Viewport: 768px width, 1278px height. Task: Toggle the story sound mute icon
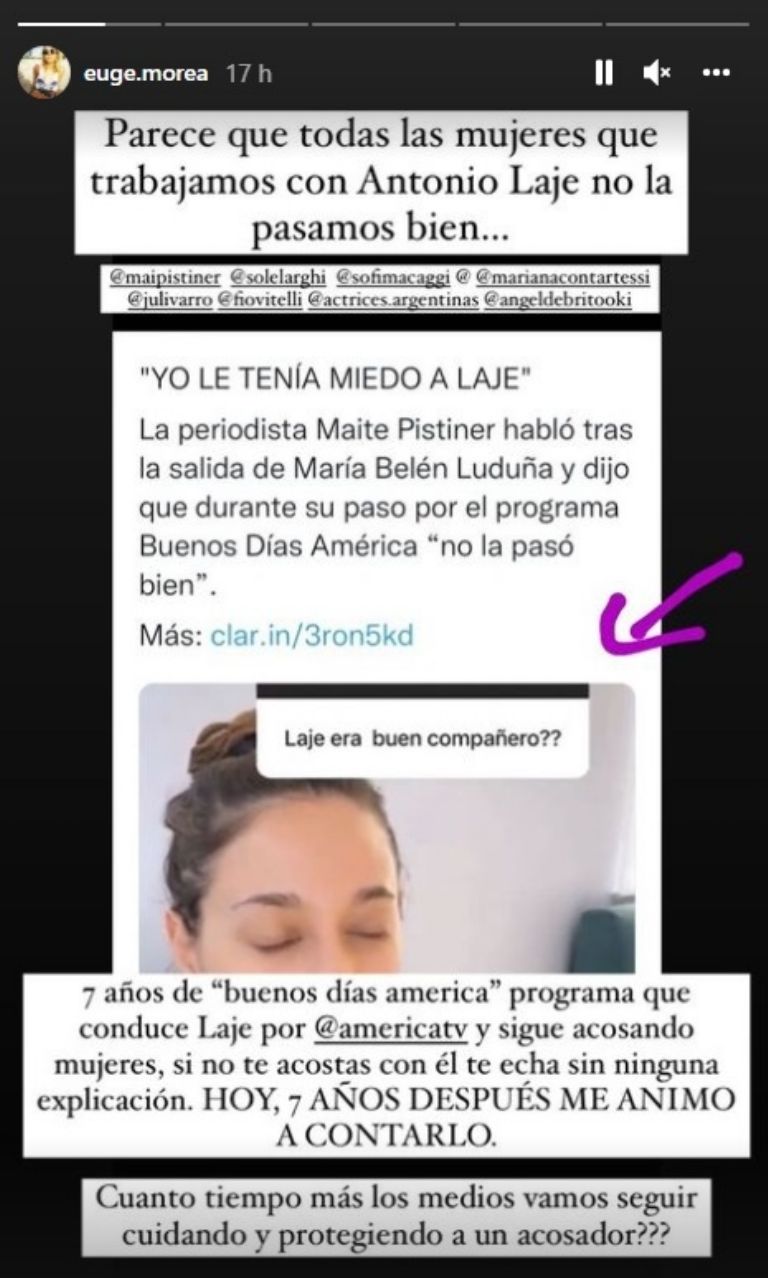click(x=657, y=73)
